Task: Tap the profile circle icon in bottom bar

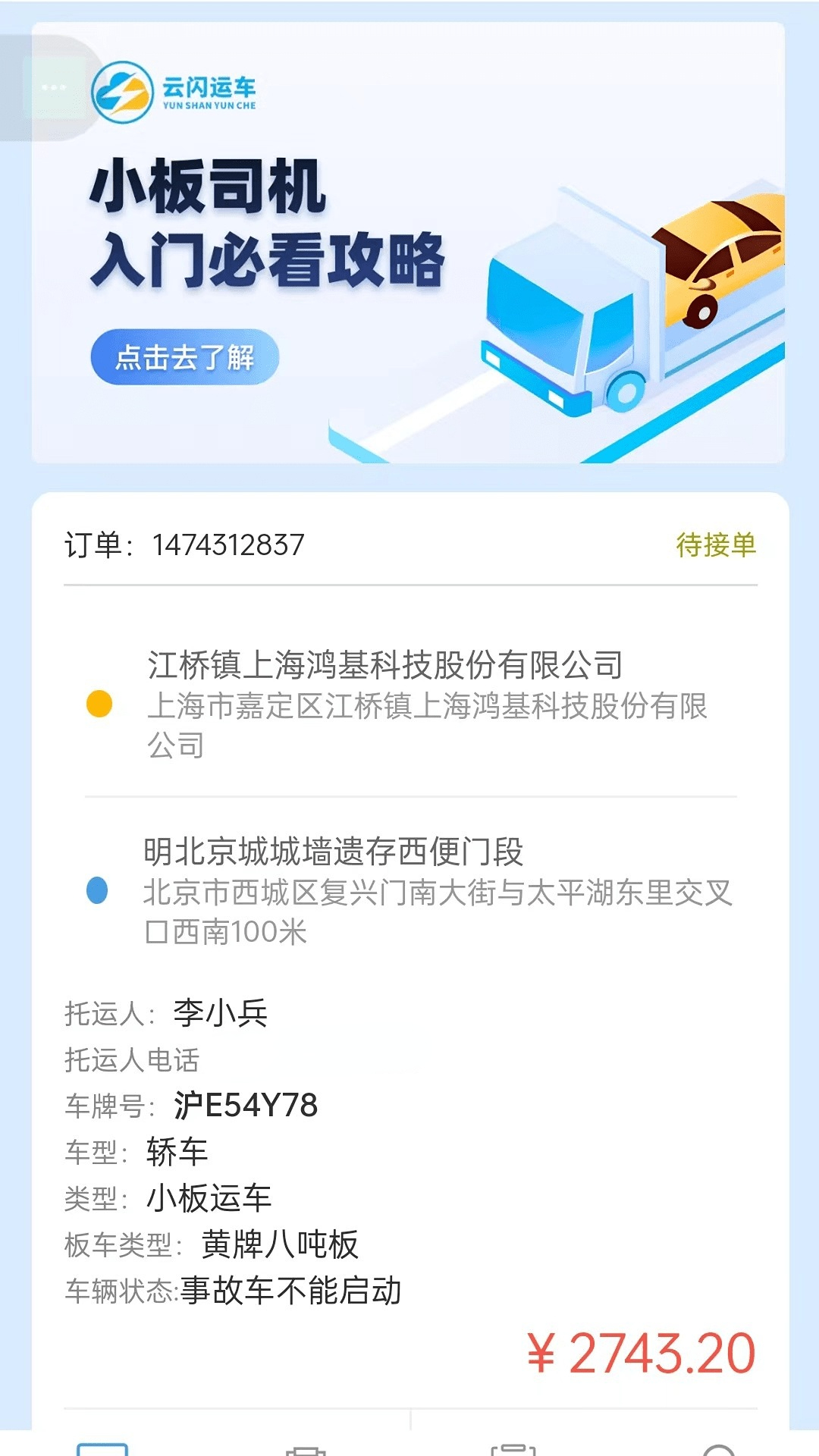Action: click(717, 1445)
